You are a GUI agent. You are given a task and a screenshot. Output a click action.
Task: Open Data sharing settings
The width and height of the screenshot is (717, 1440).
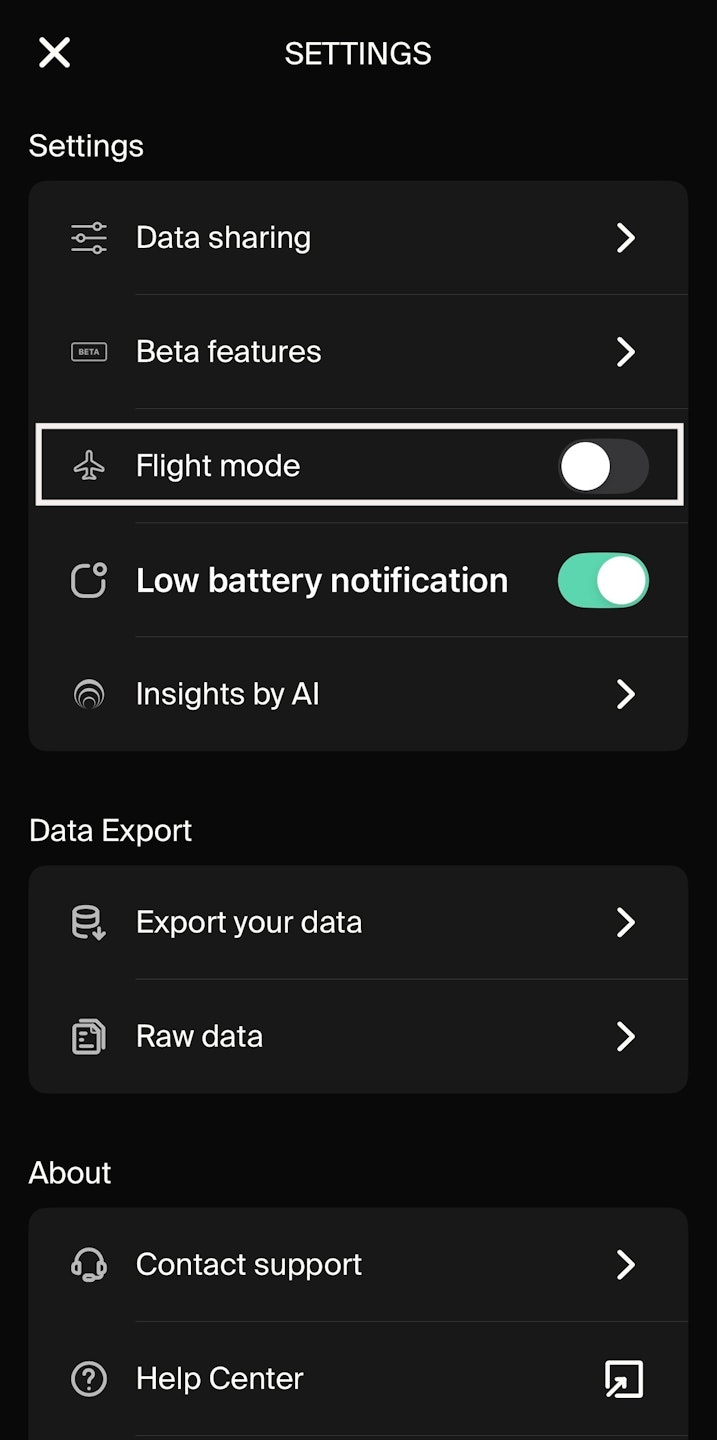click(x=358, y=238)
